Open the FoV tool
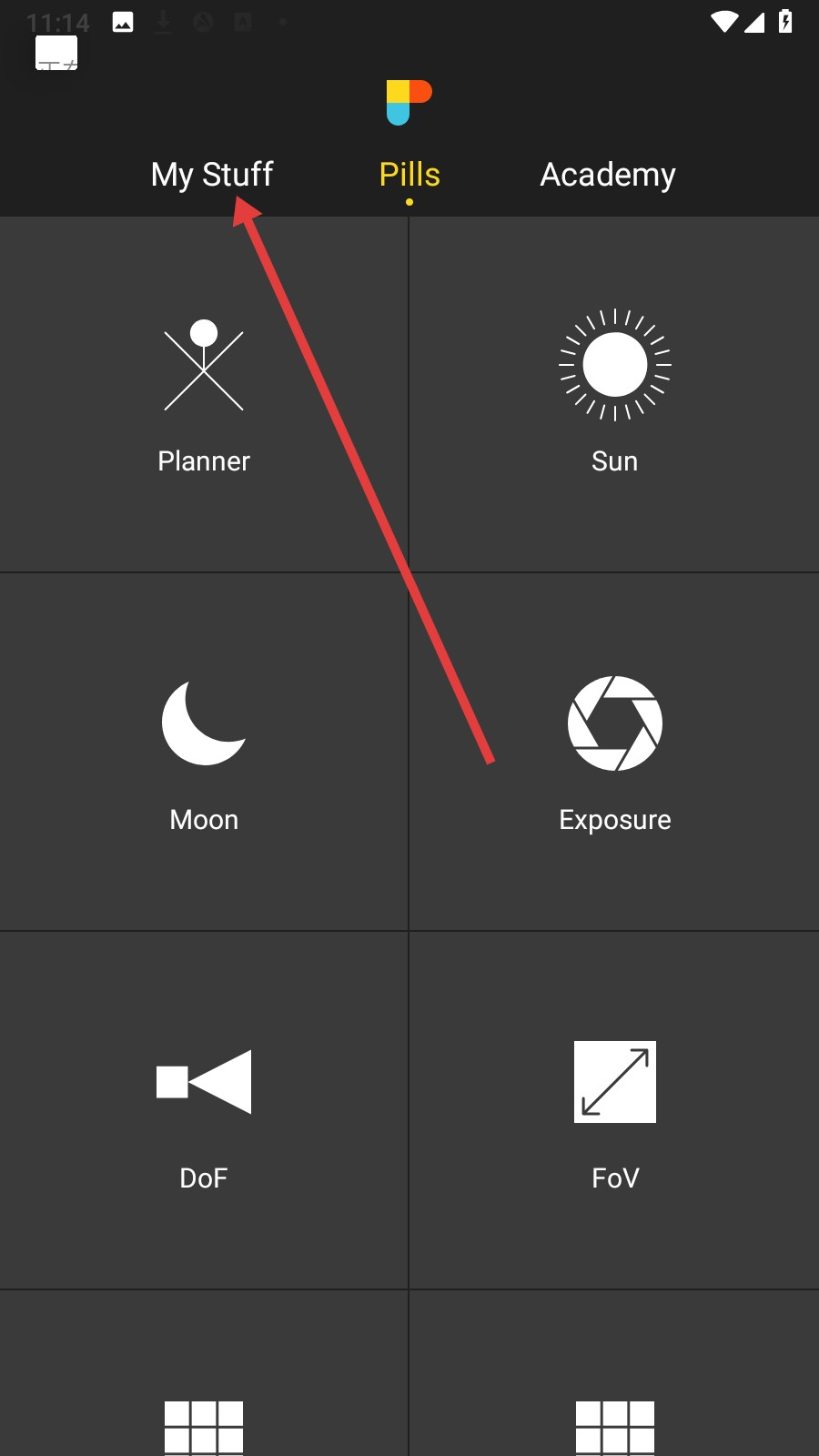Viewport: 819px width, 1456px height. click(x=614, y=1111)
